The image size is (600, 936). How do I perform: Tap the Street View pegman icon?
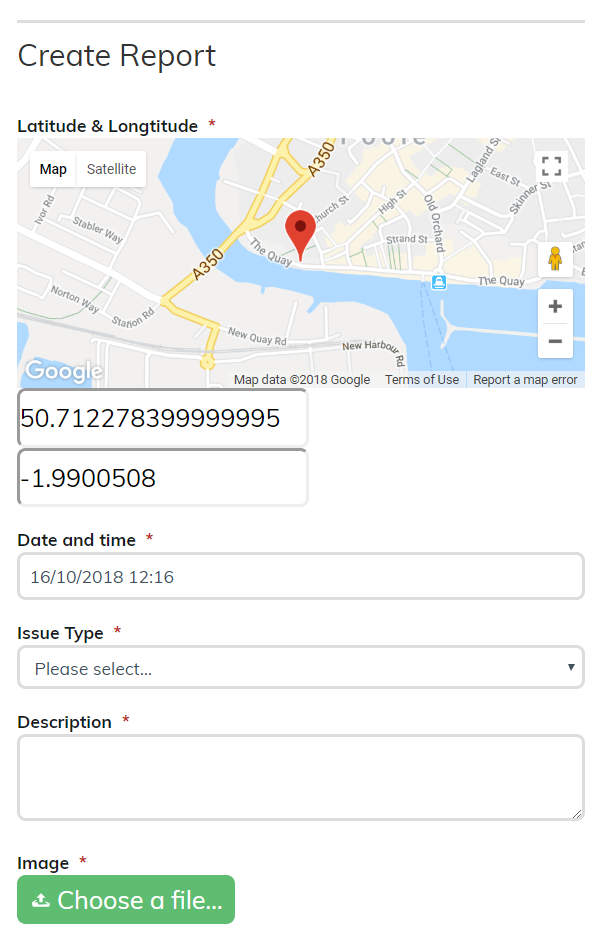point(555,258)
